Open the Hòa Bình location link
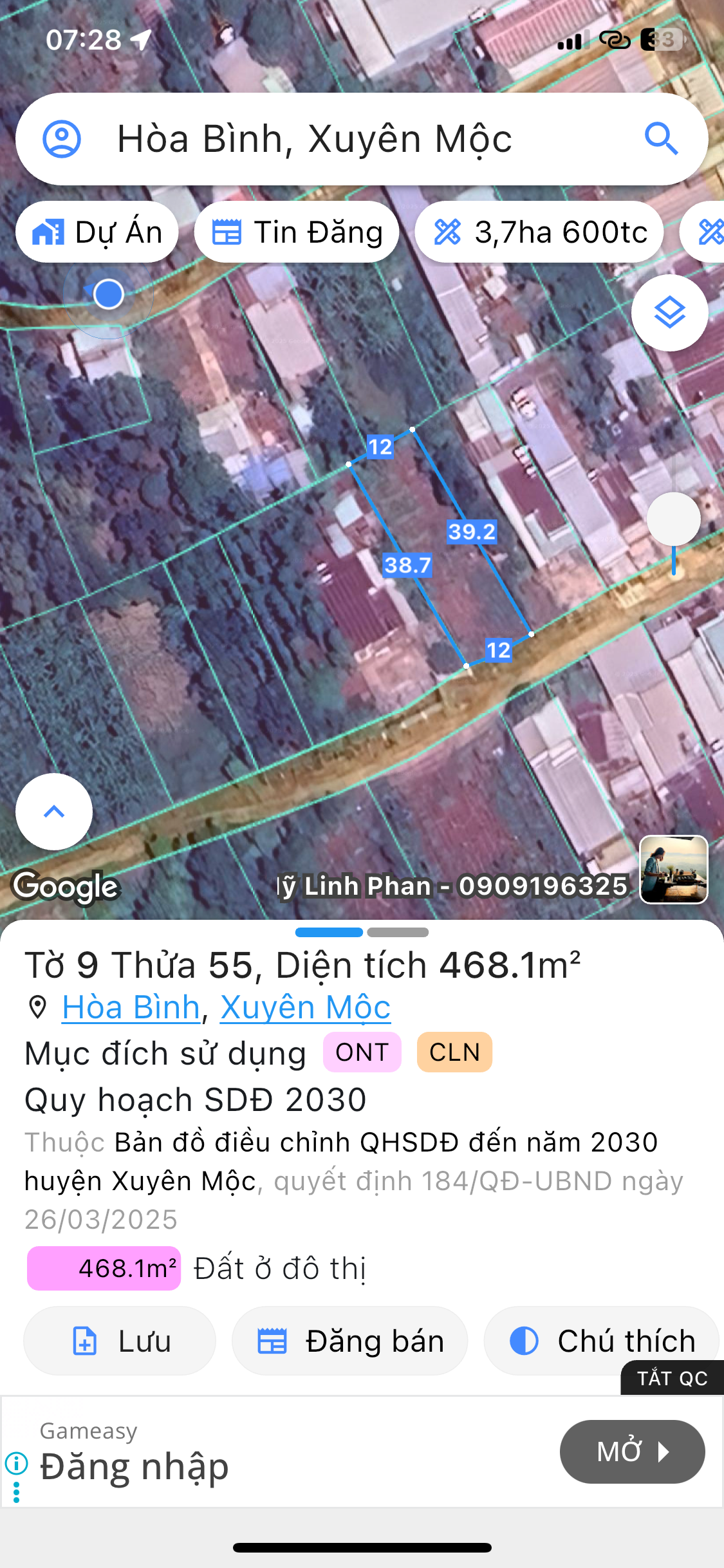The height and width of the screenshot is (1568, 724). pos(128,1008)
